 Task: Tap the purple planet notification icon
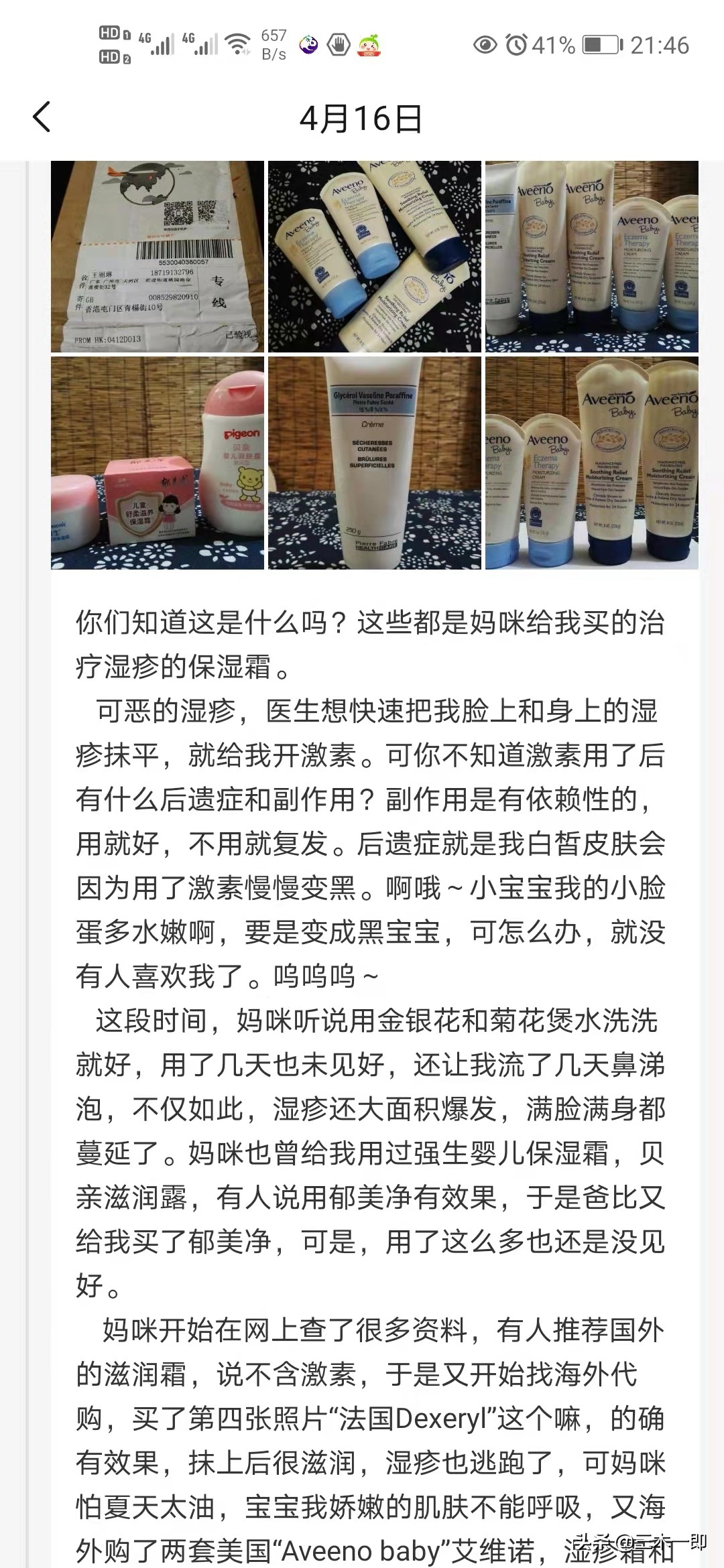[308, 44]
